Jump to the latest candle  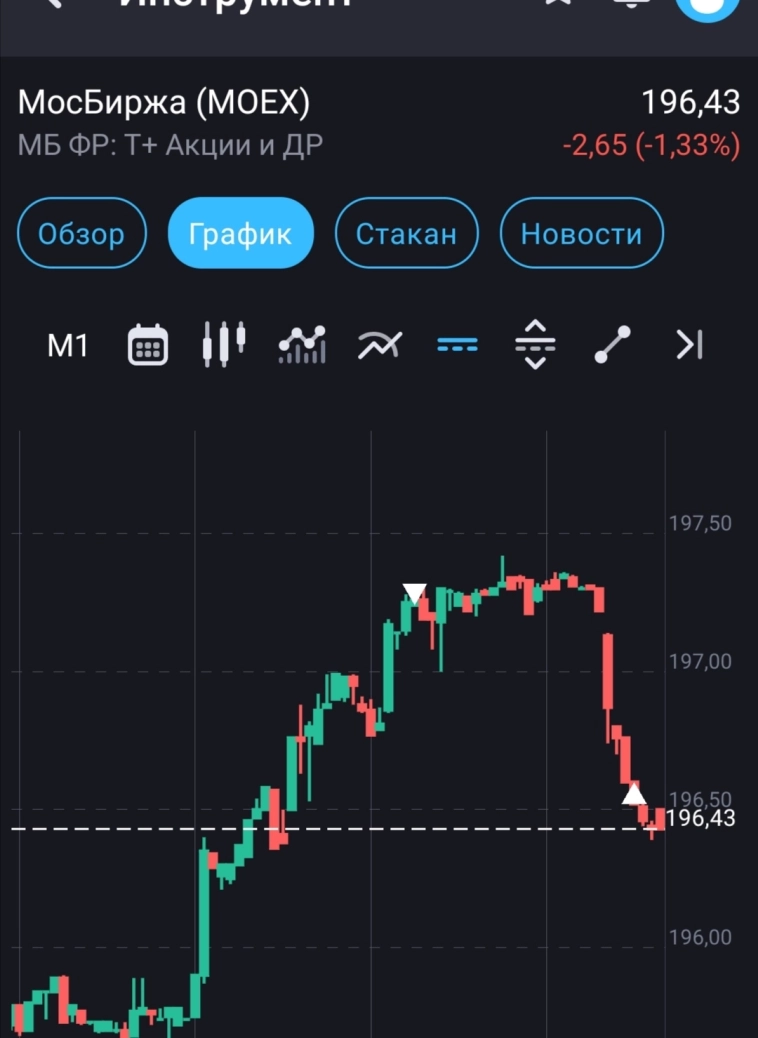[x=689, y=346]
